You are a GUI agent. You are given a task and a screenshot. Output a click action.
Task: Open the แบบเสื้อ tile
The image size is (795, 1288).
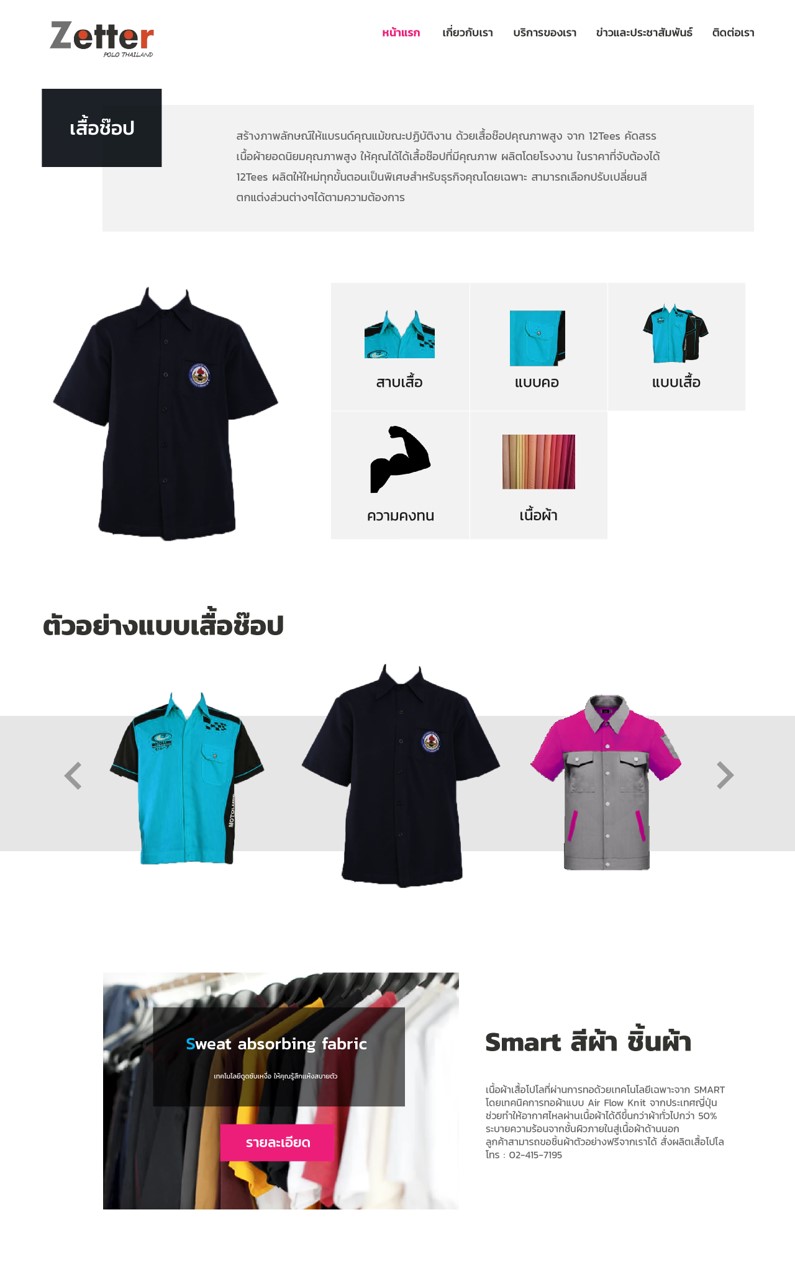click(x=676, y=346)
